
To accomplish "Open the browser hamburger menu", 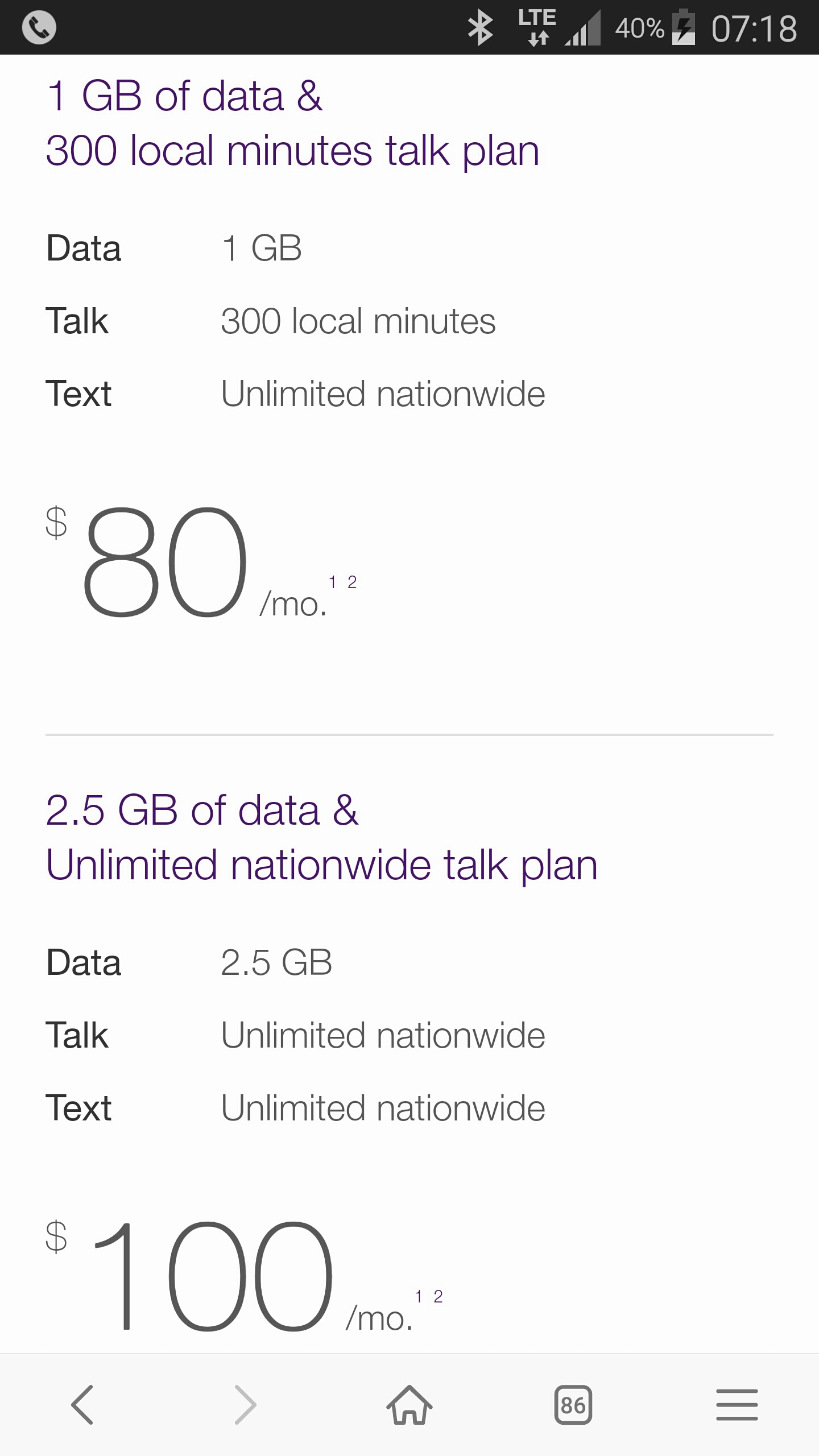I will coord(737,1404).
